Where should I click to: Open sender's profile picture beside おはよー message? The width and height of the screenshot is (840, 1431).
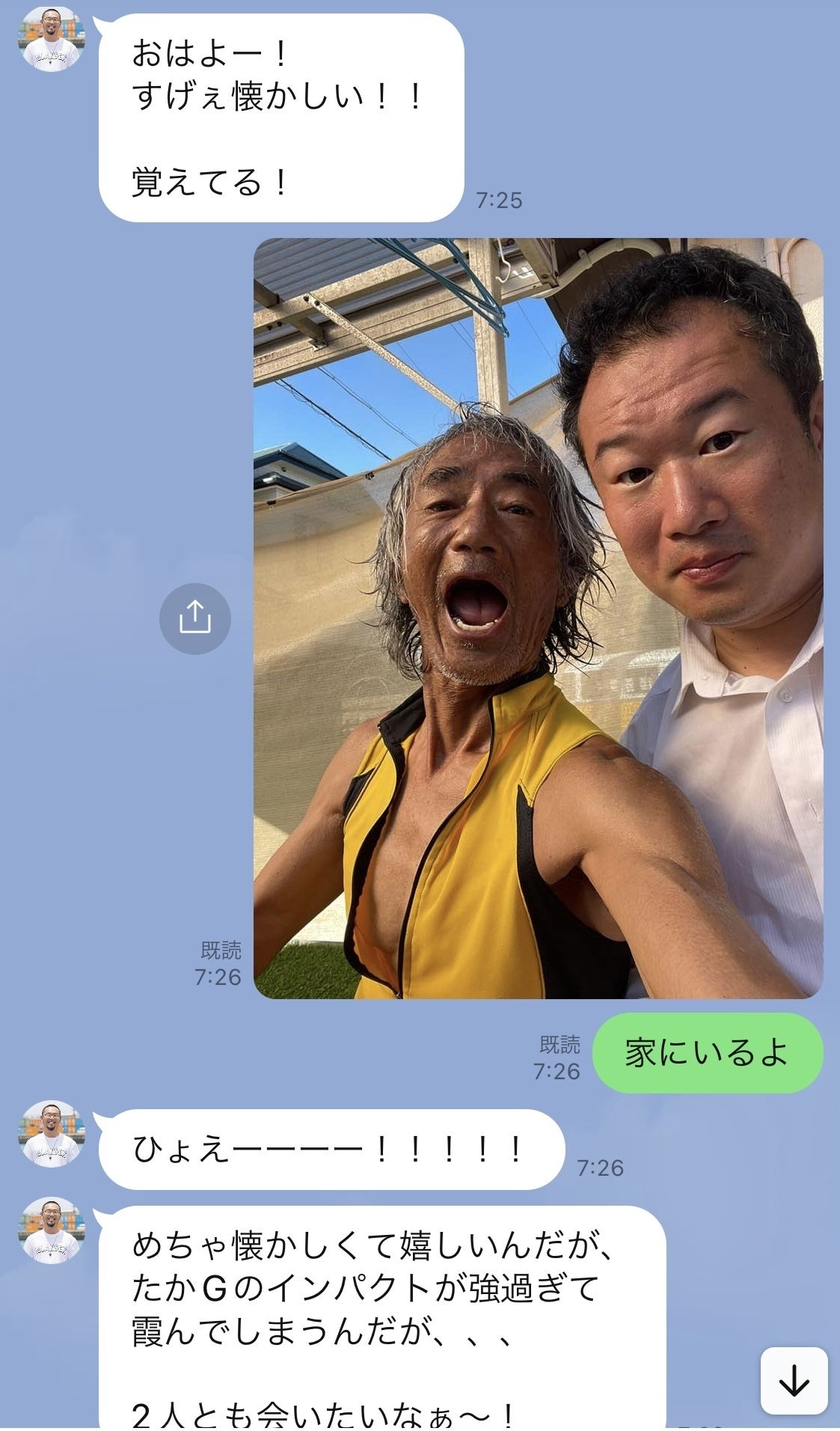pos(51,39)
